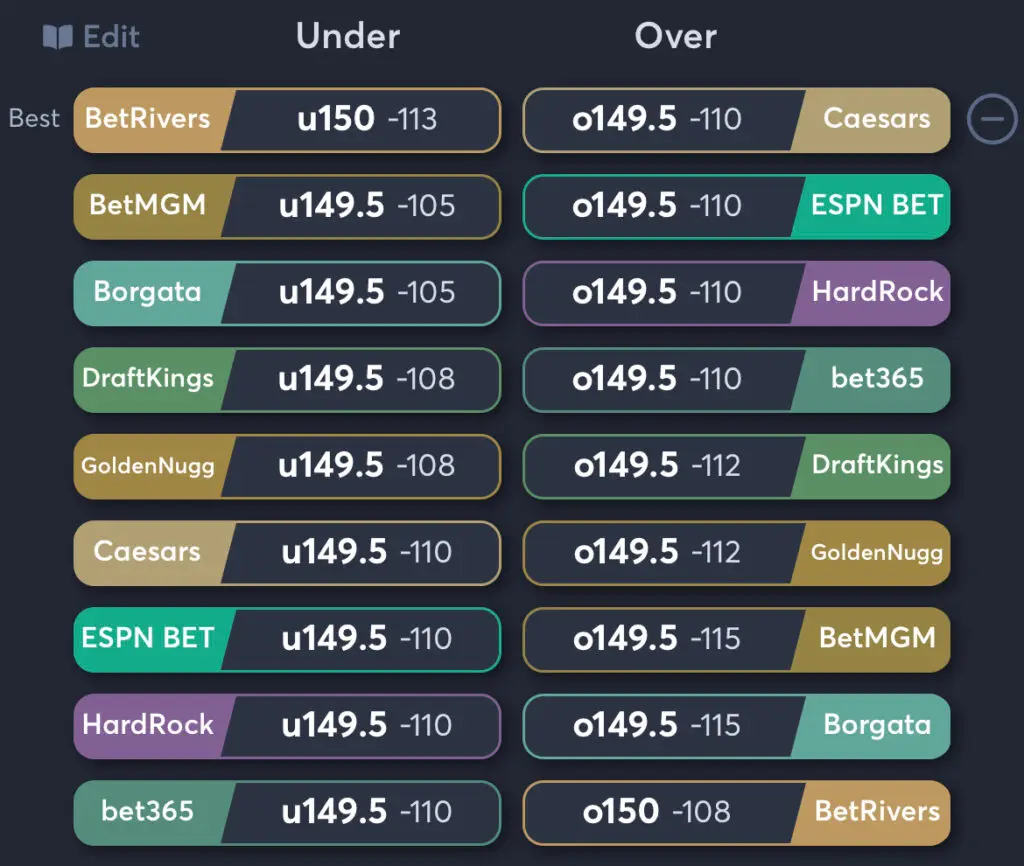The height and width of the screenshot is (866, 1024).
Task: Open Borgata under u149.5 -105
Action: pyautogui.click(x=287, y=293)
